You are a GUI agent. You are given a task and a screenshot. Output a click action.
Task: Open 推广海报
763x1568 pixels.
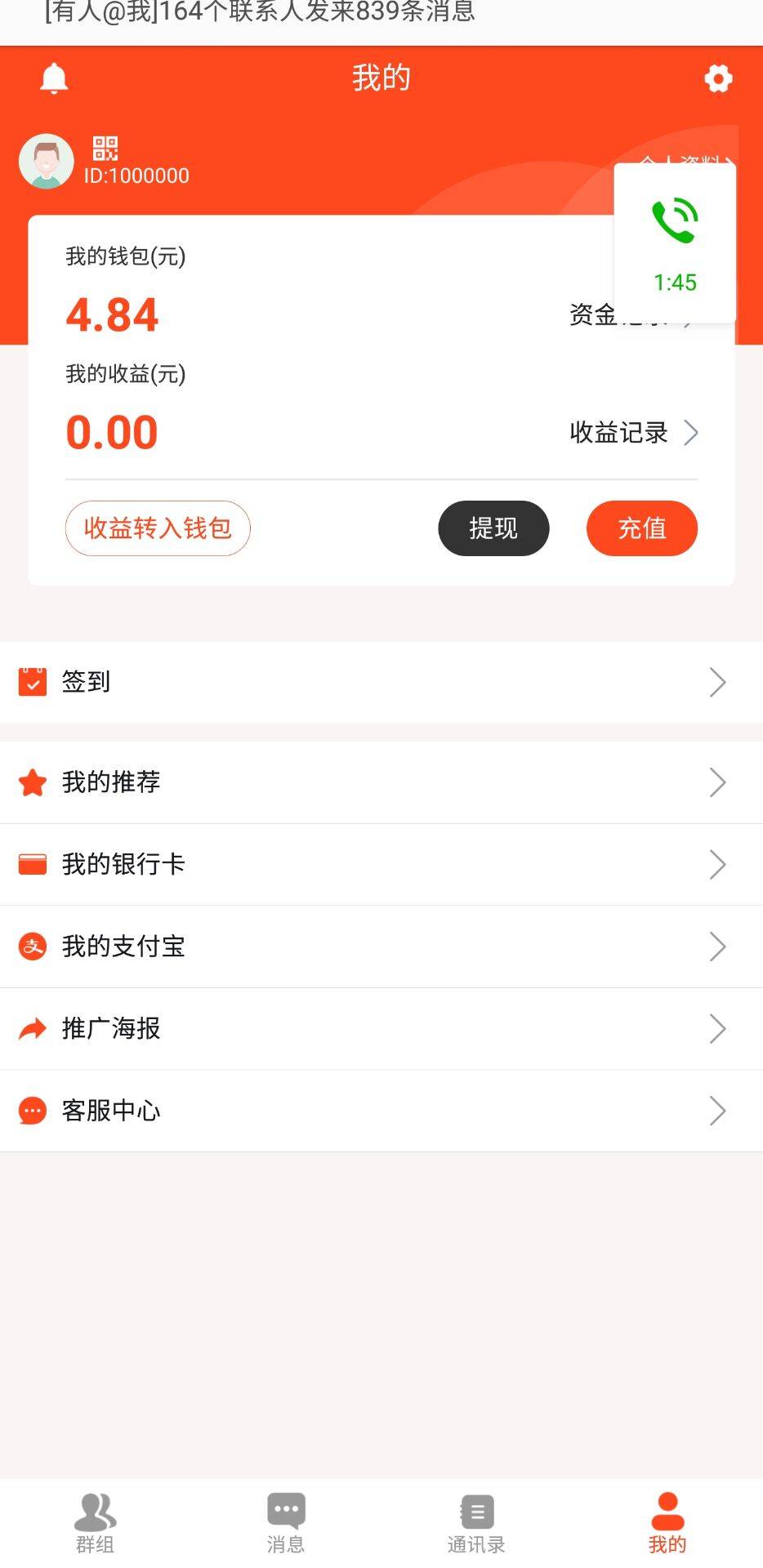(x=381, y=1029)
